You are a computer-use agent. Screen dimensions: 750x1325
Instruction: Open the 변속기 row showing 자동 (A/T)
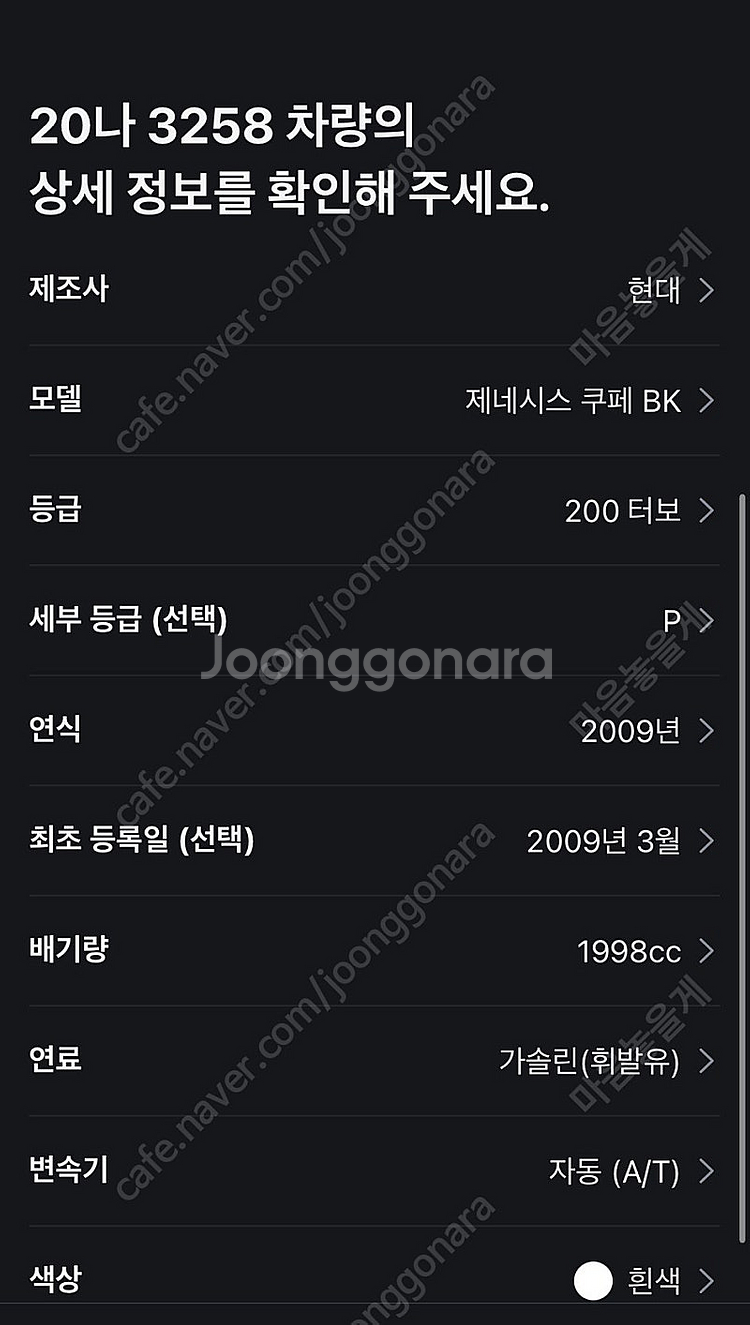pos(374,1170)
